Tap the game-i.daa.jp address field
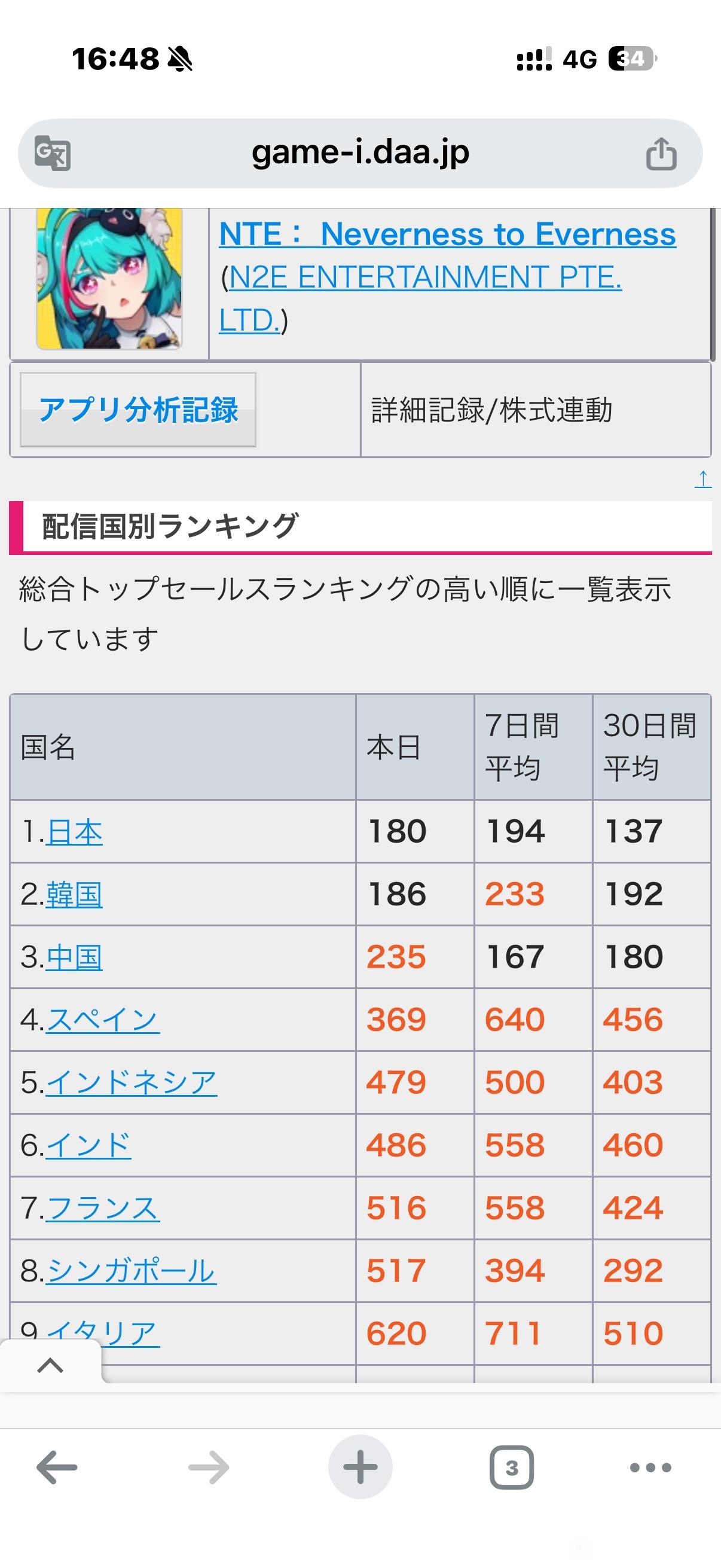The image size is (721, 1568). (360, 153)
